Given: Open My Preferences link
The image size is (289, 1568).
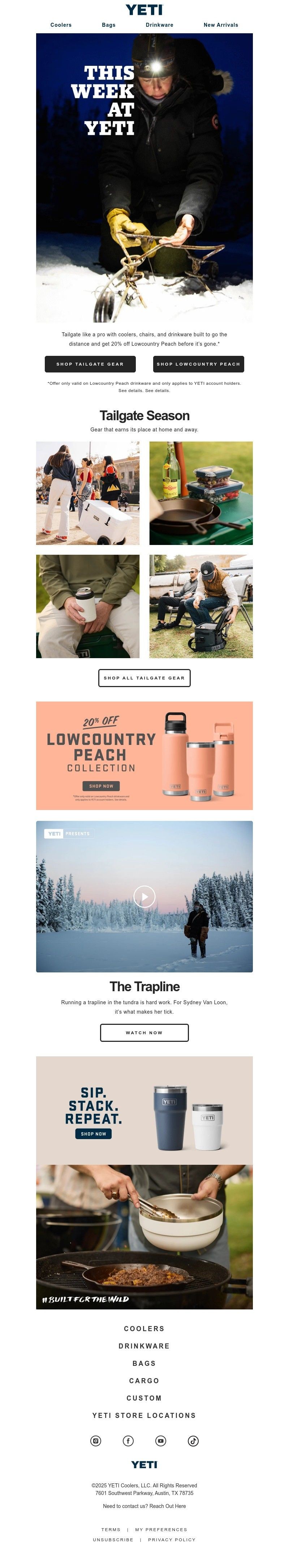Looking at the screenshot, I should coord(161,1529).
